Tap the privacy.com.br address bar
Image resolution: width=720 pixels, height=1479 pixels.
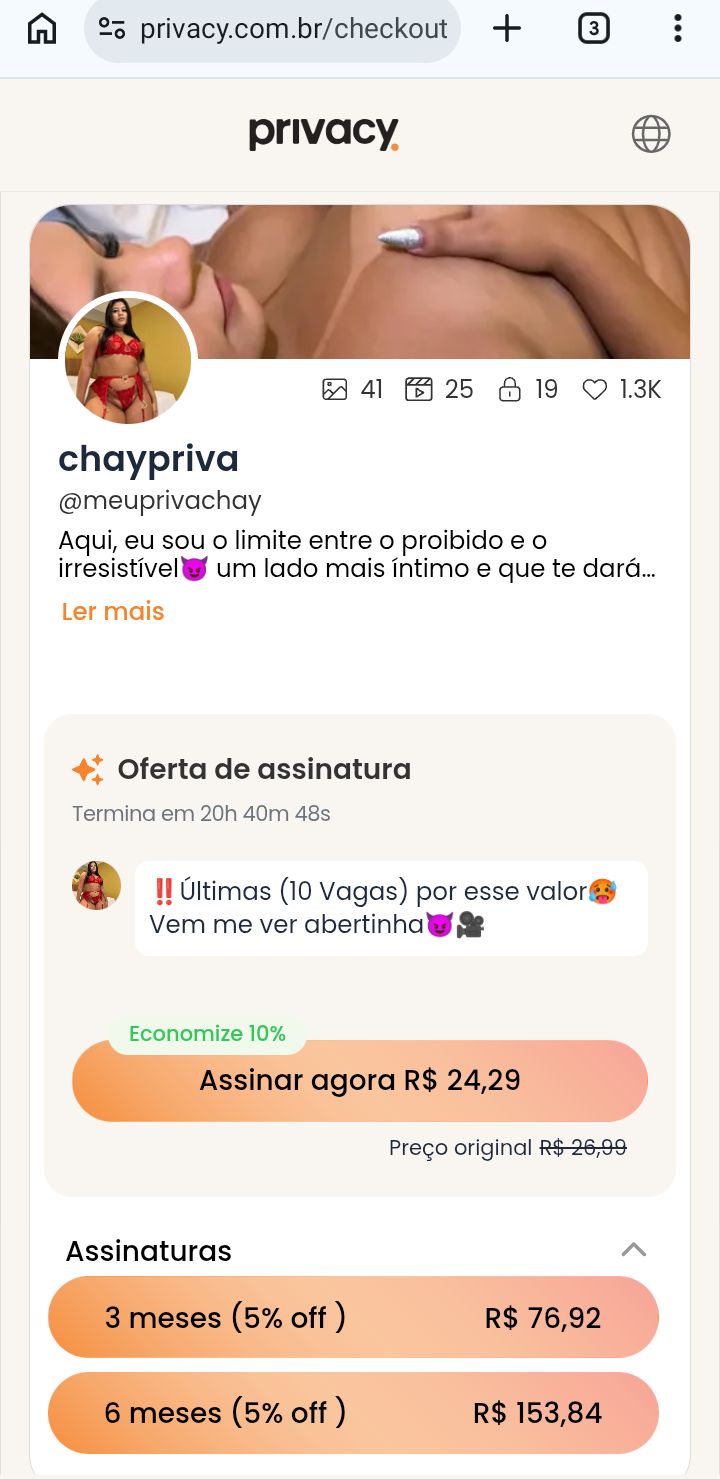pyautogui.click(x=273, y=29)
